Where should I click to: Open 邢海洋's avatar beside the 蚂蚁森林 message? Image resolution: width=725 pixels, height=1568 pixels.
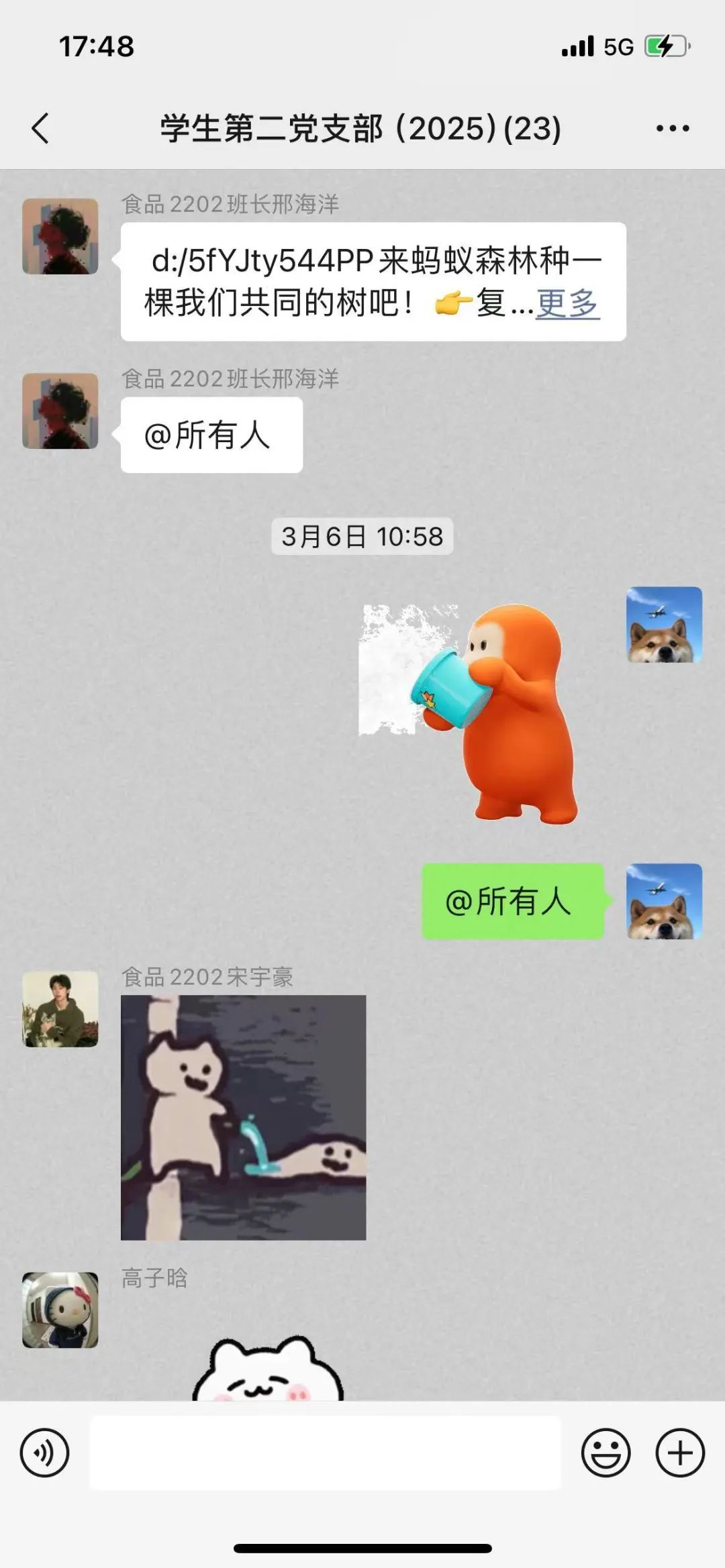[x=60, y=236]
